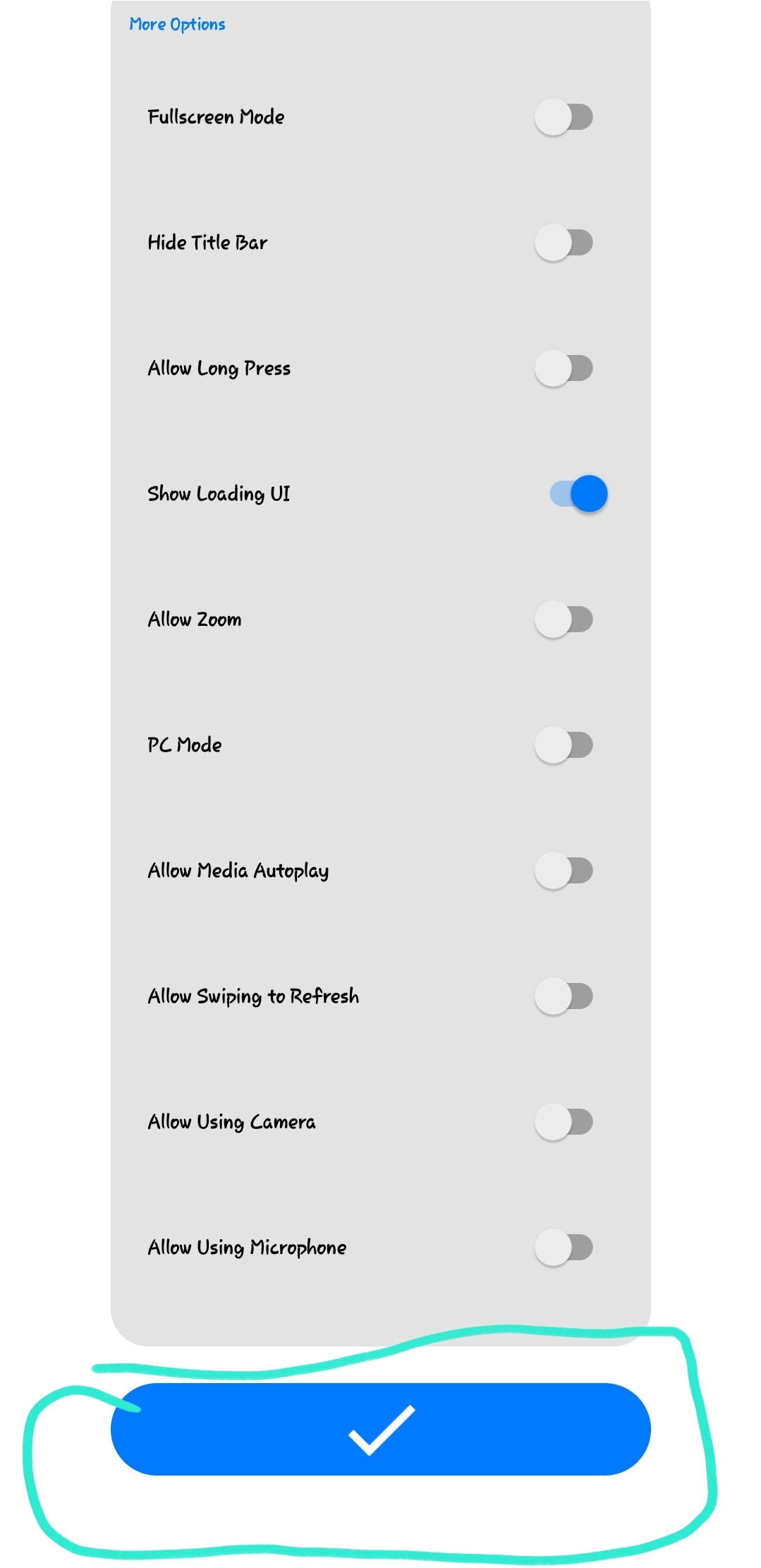Enable Allow Swiping to Refresh
Viewport: 761px width, 1568px height.
point(564,996)
